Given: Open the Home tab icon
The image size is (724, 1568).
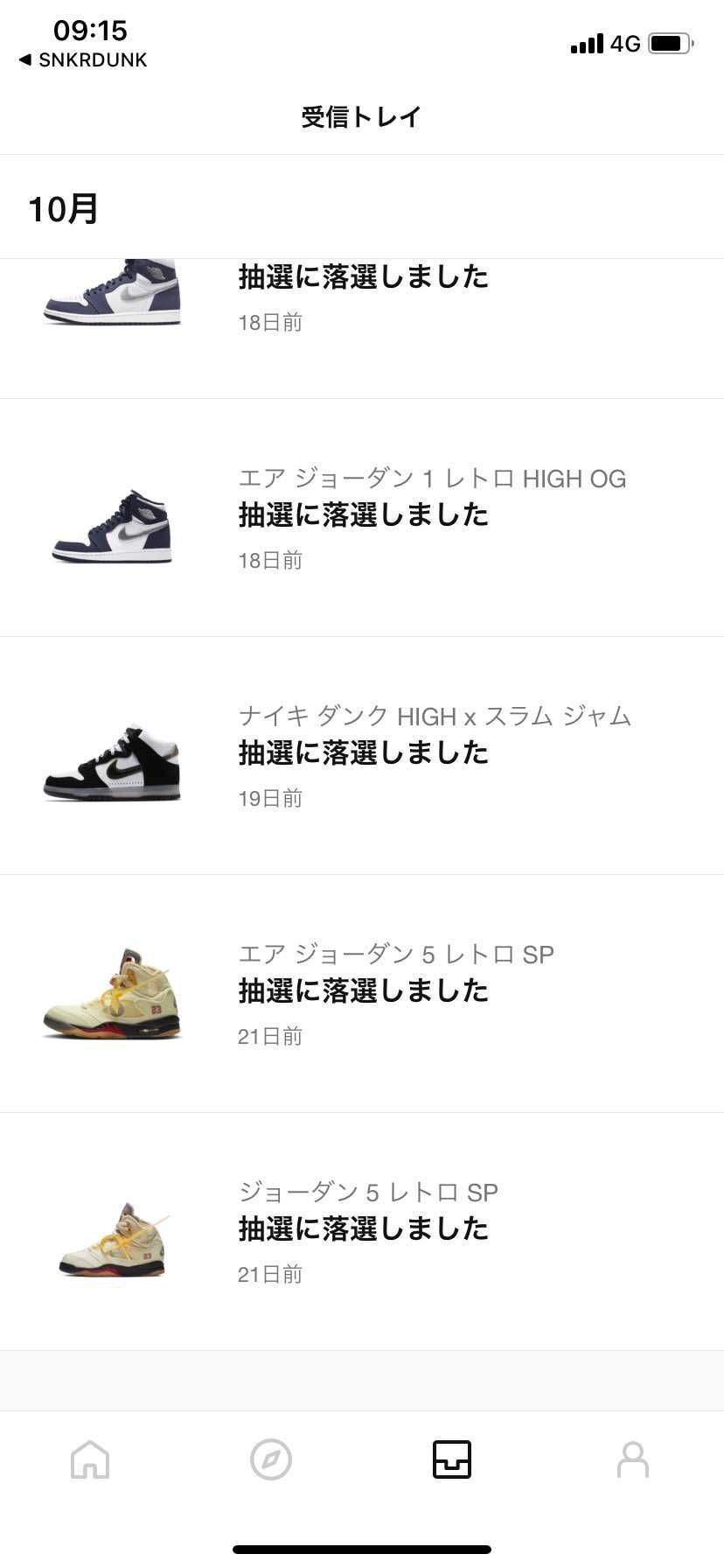Looking at the screenshot, I should pyautogui.click(x=90, y=1459).
